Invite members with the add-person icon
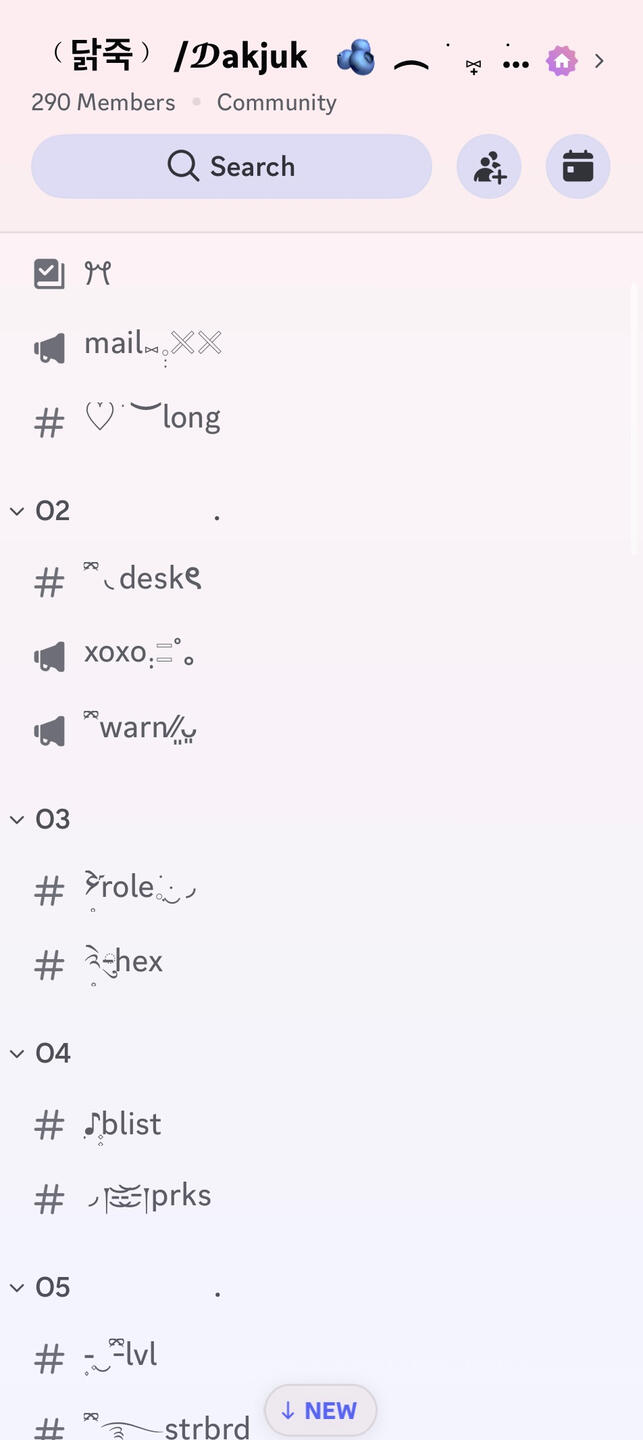Screen dimensions: 643x1440 pyautogui.click(x=489, y=166)
